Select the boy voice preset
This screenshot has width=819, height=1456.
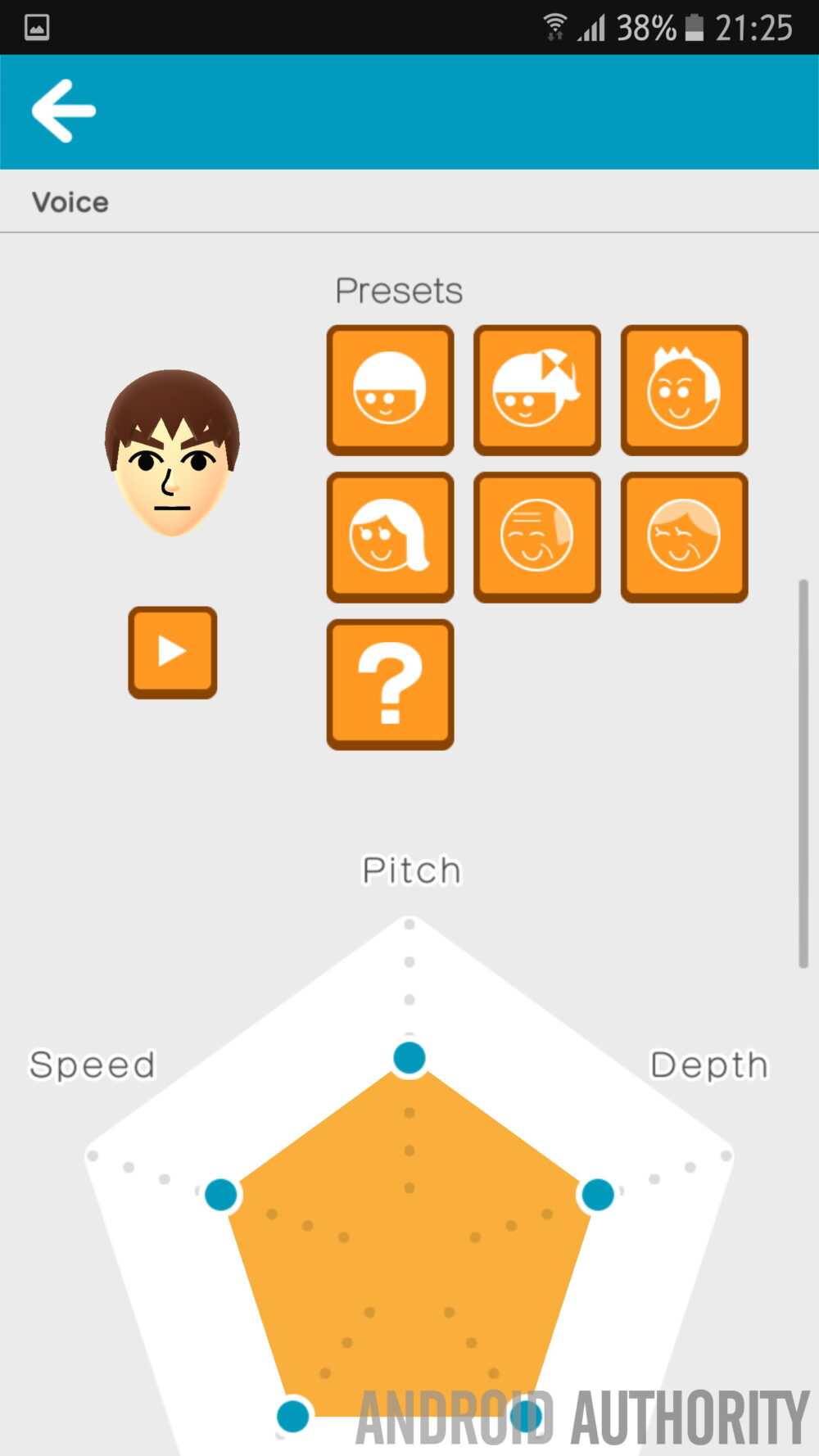click(x=390, y=390)
